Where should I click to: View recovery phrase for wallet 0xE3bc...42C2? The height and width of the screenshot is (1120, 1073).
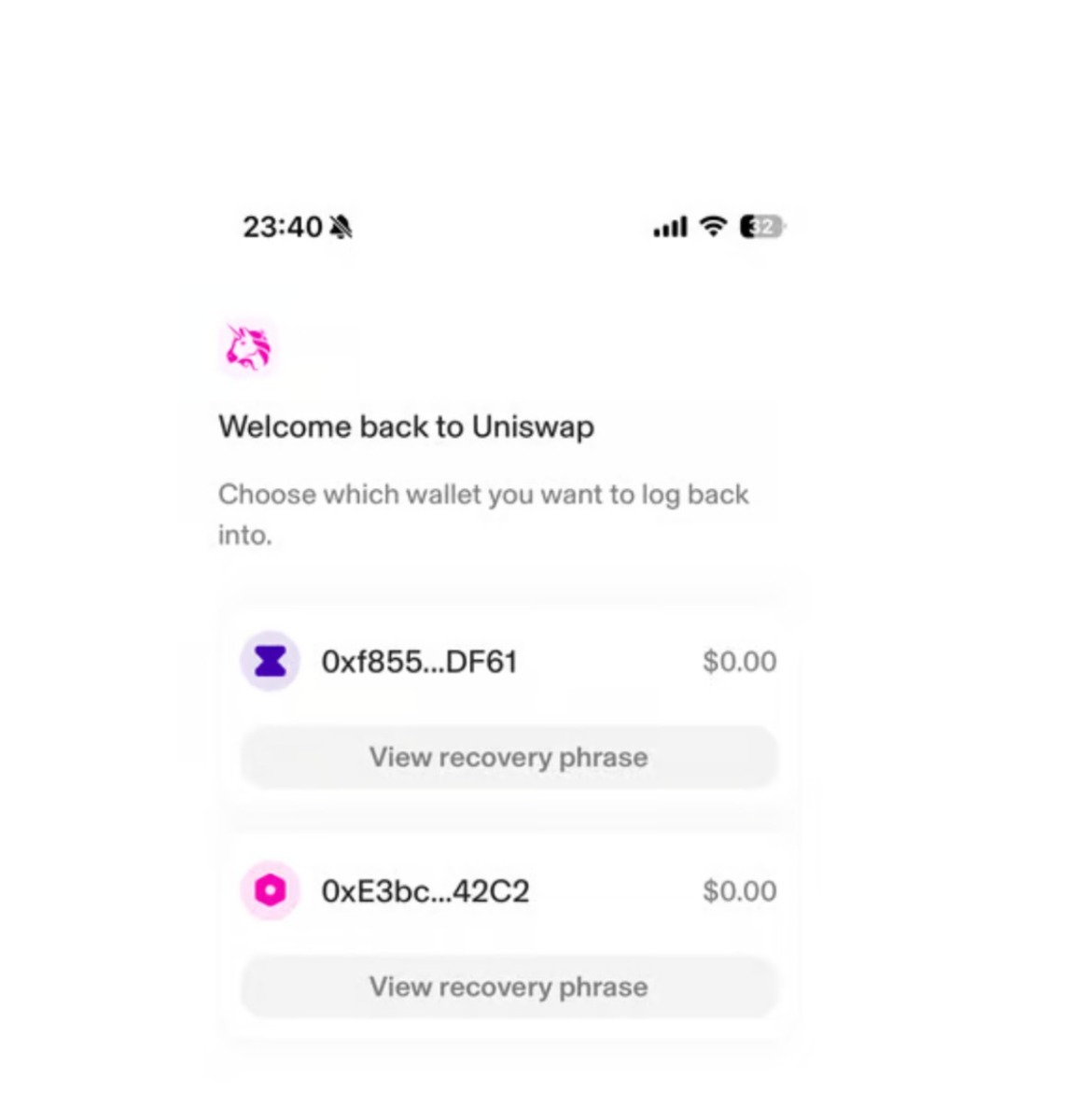coord(509,987)
